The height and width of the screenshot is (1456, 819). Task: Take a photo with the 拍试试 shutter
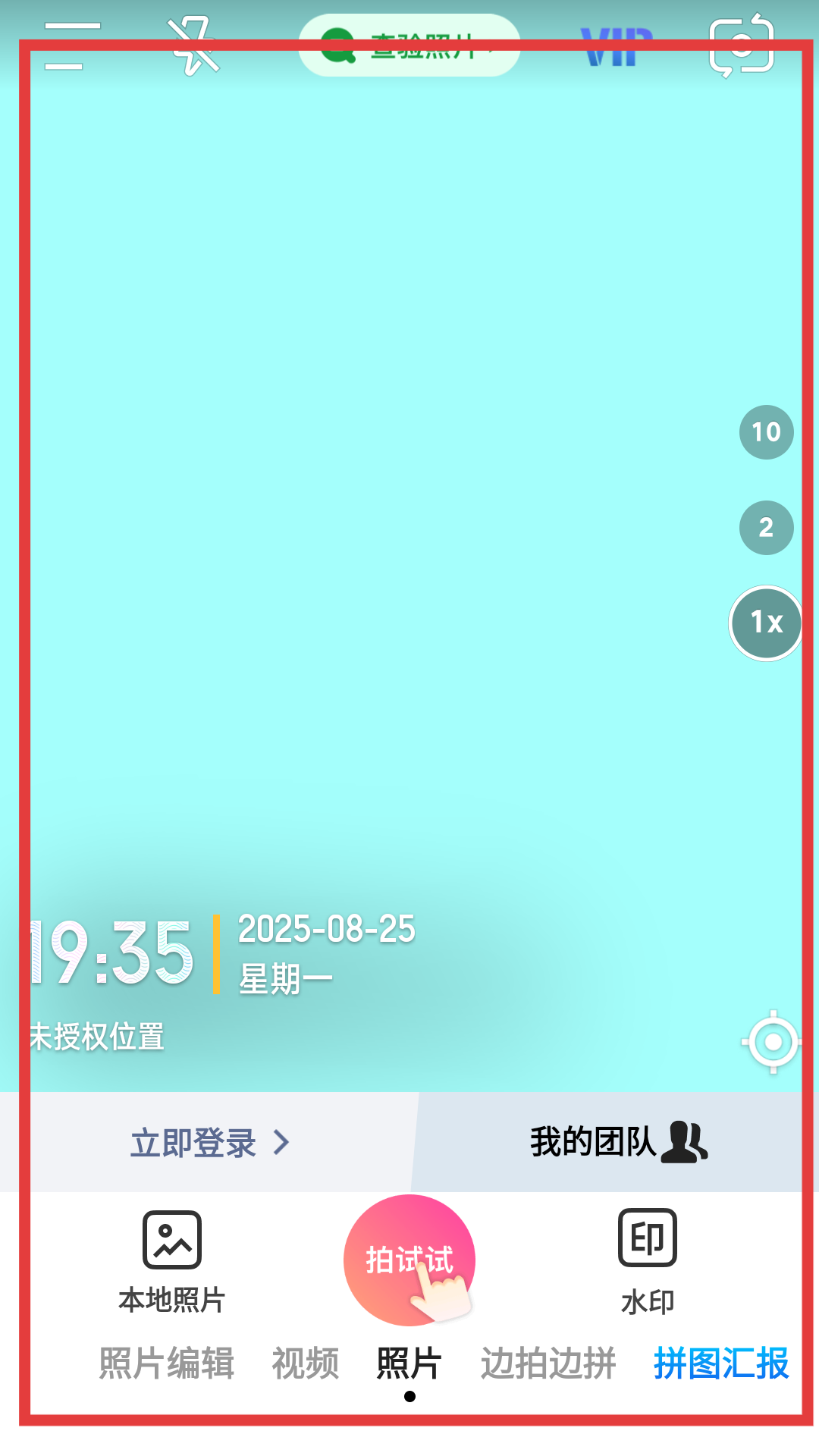click(x=409, y=1260)
